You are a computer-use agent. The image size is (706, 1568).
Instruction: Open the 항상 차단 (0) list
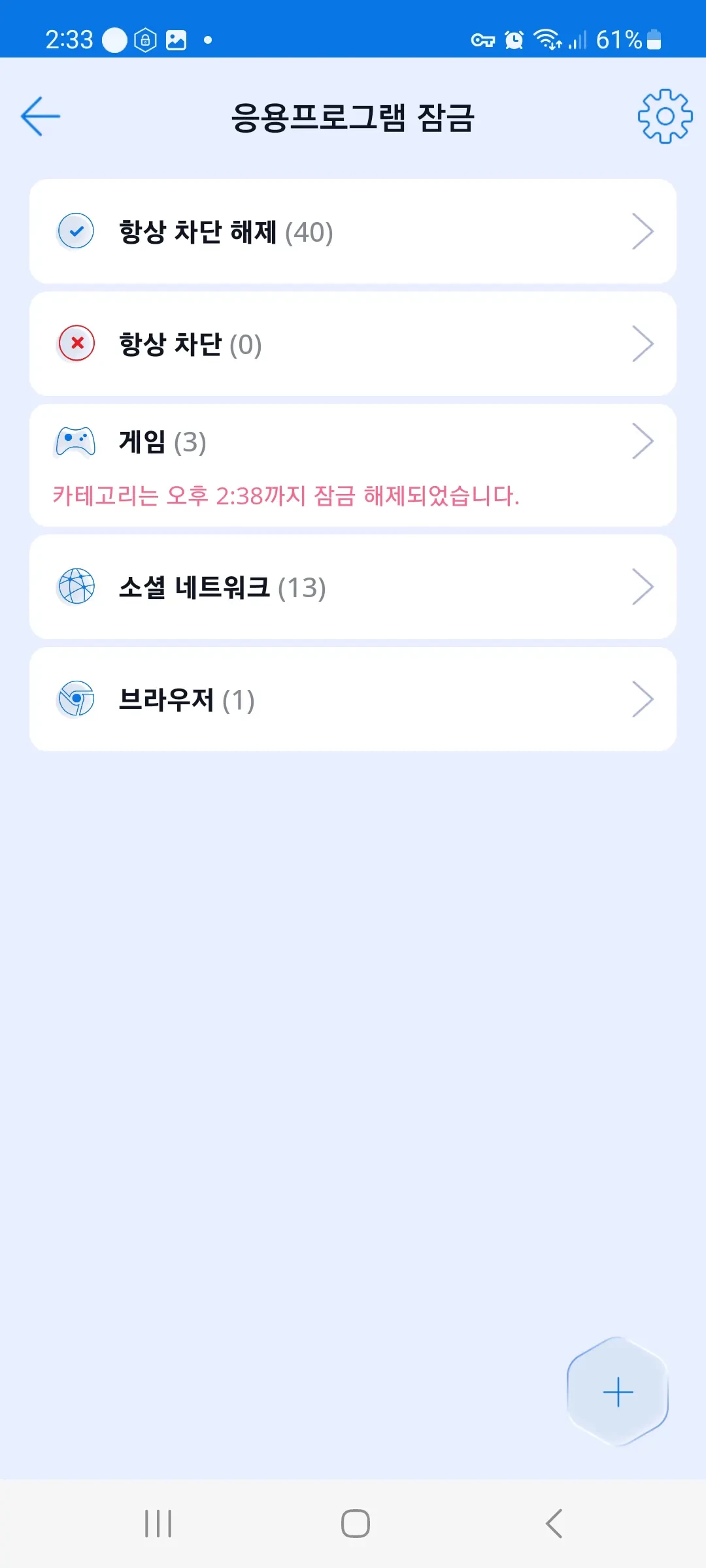pyautogui.click(x=353, y=344)
